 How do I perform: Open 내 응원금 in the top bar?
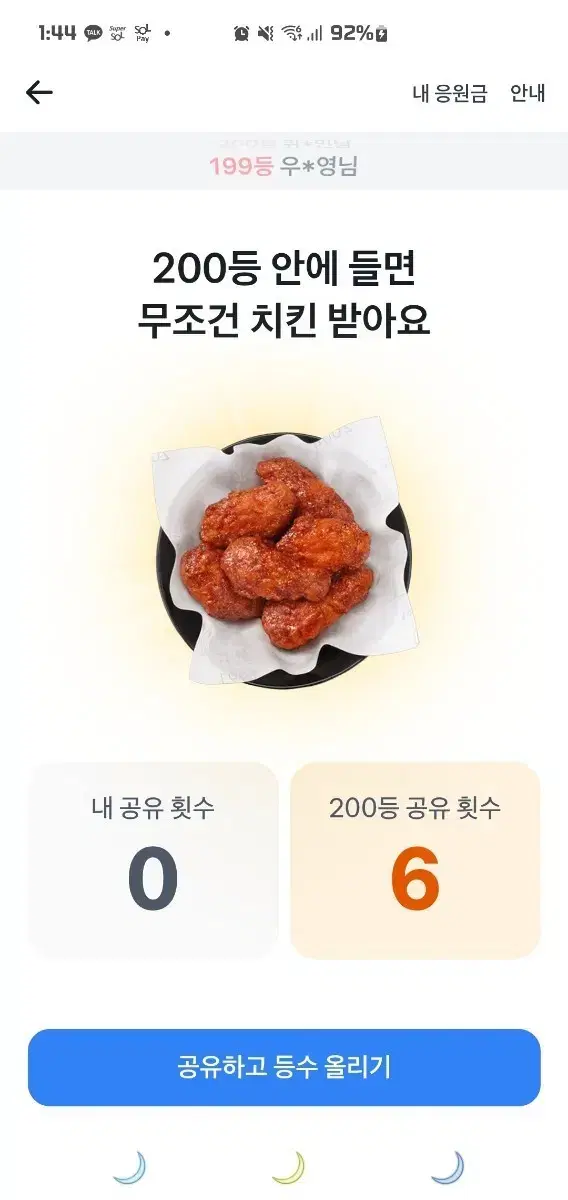pos(450,93)
